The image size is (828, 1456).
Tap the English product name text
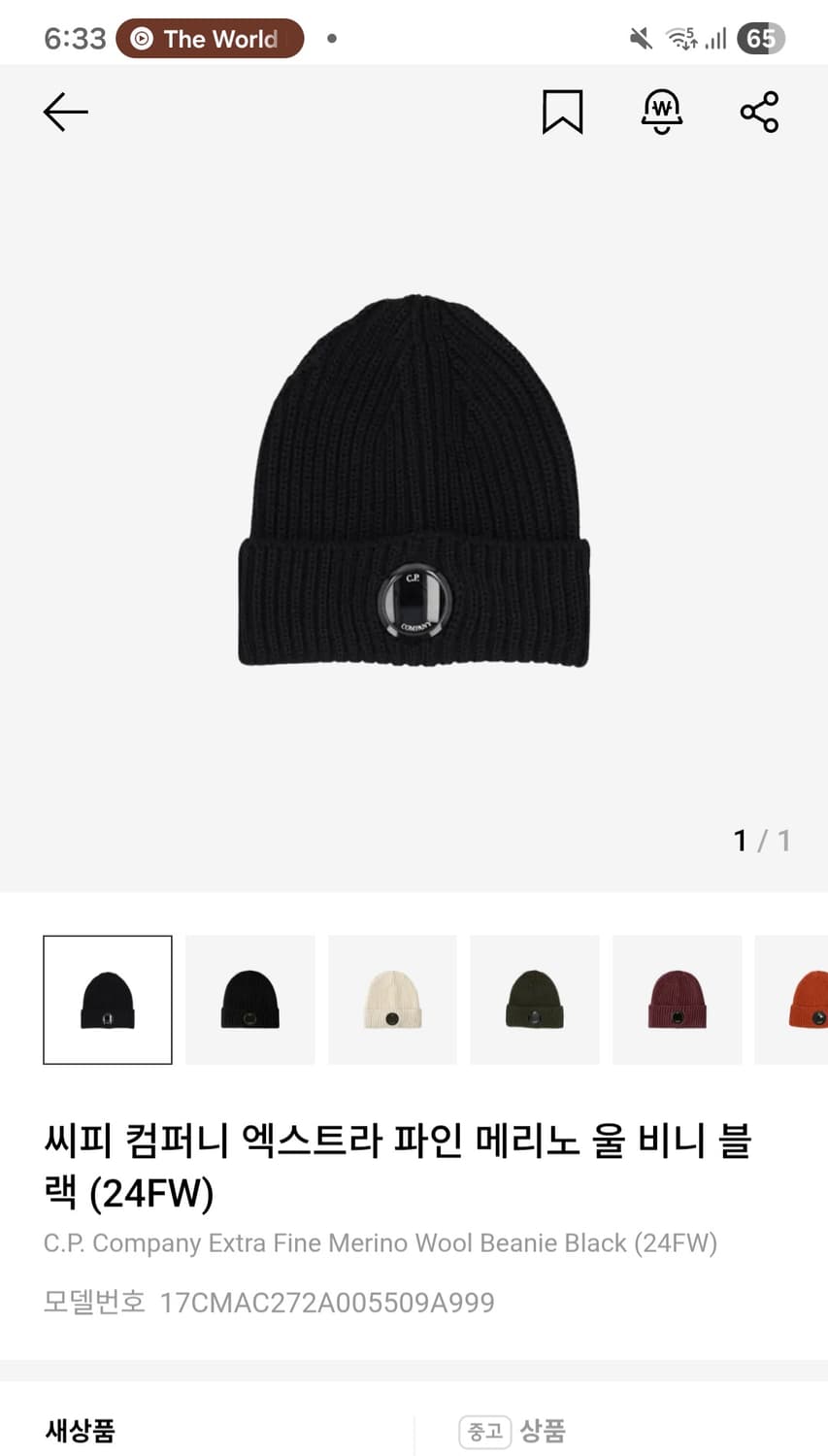coord(381,1242)
